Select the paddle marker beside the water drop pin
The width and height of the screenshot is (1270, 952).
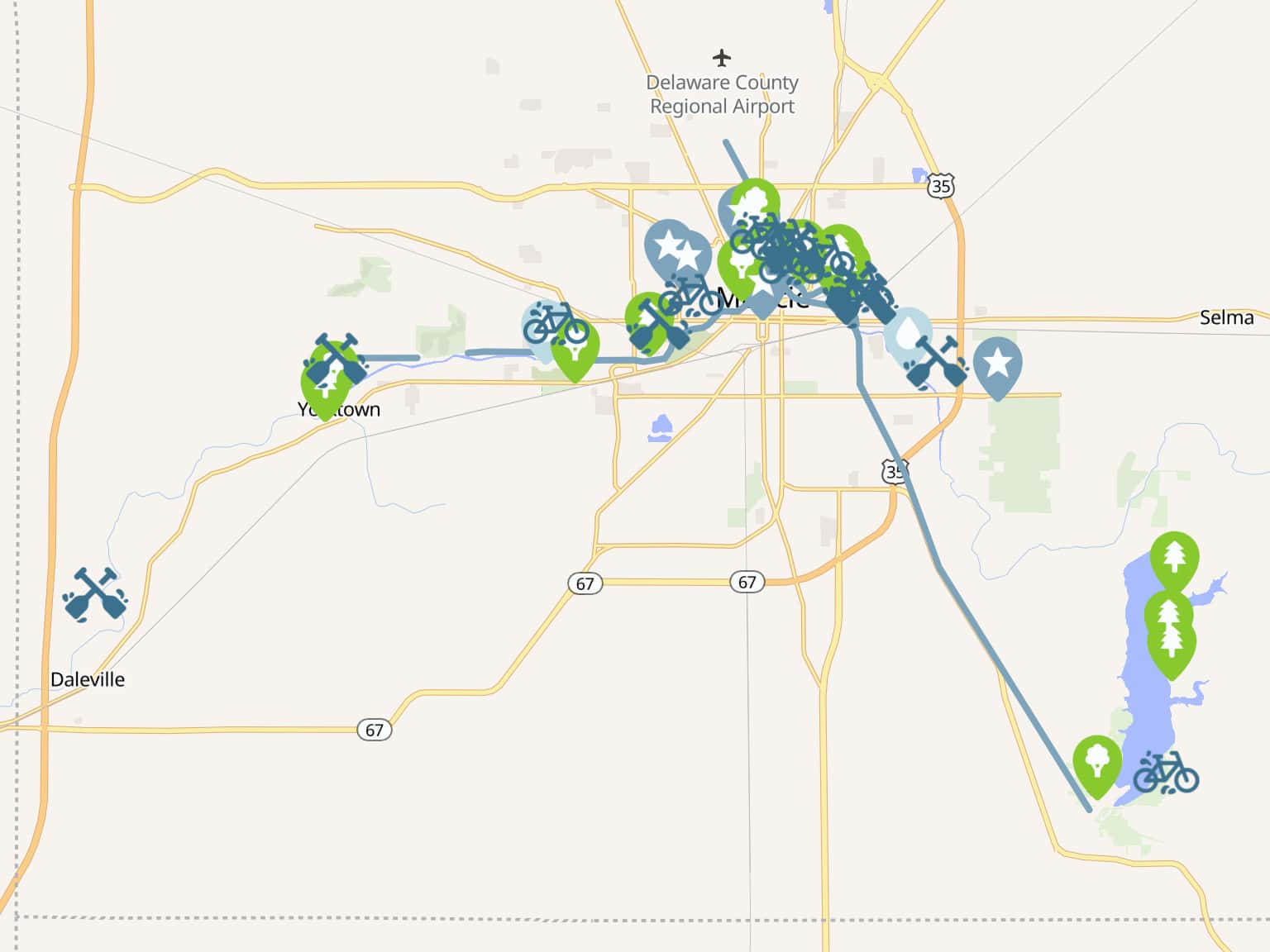click(x=938, y=362)
